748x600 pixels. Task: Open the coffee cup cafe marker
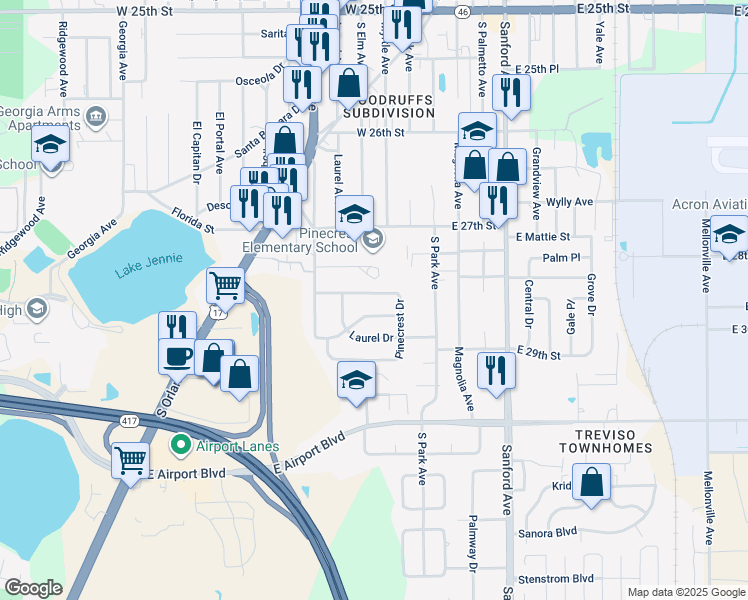point(177,357)
